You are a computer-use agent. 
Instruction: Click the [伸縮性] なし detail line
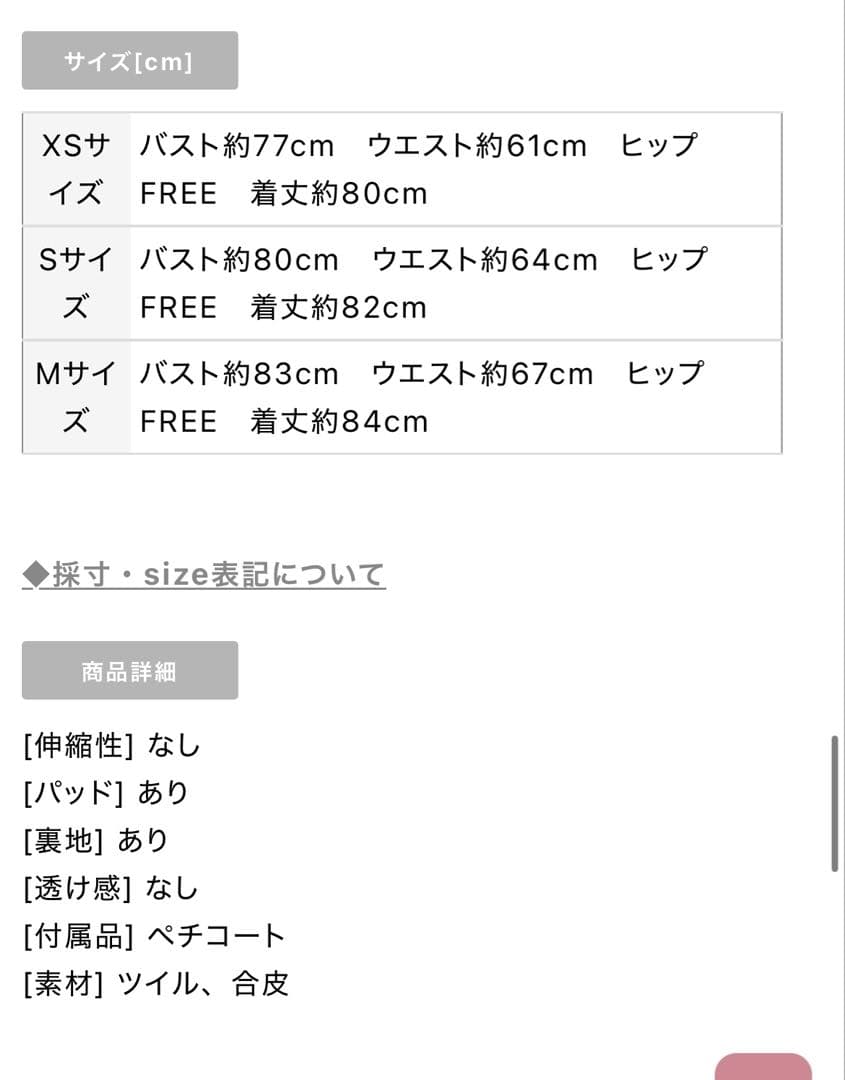pos(110,745)
